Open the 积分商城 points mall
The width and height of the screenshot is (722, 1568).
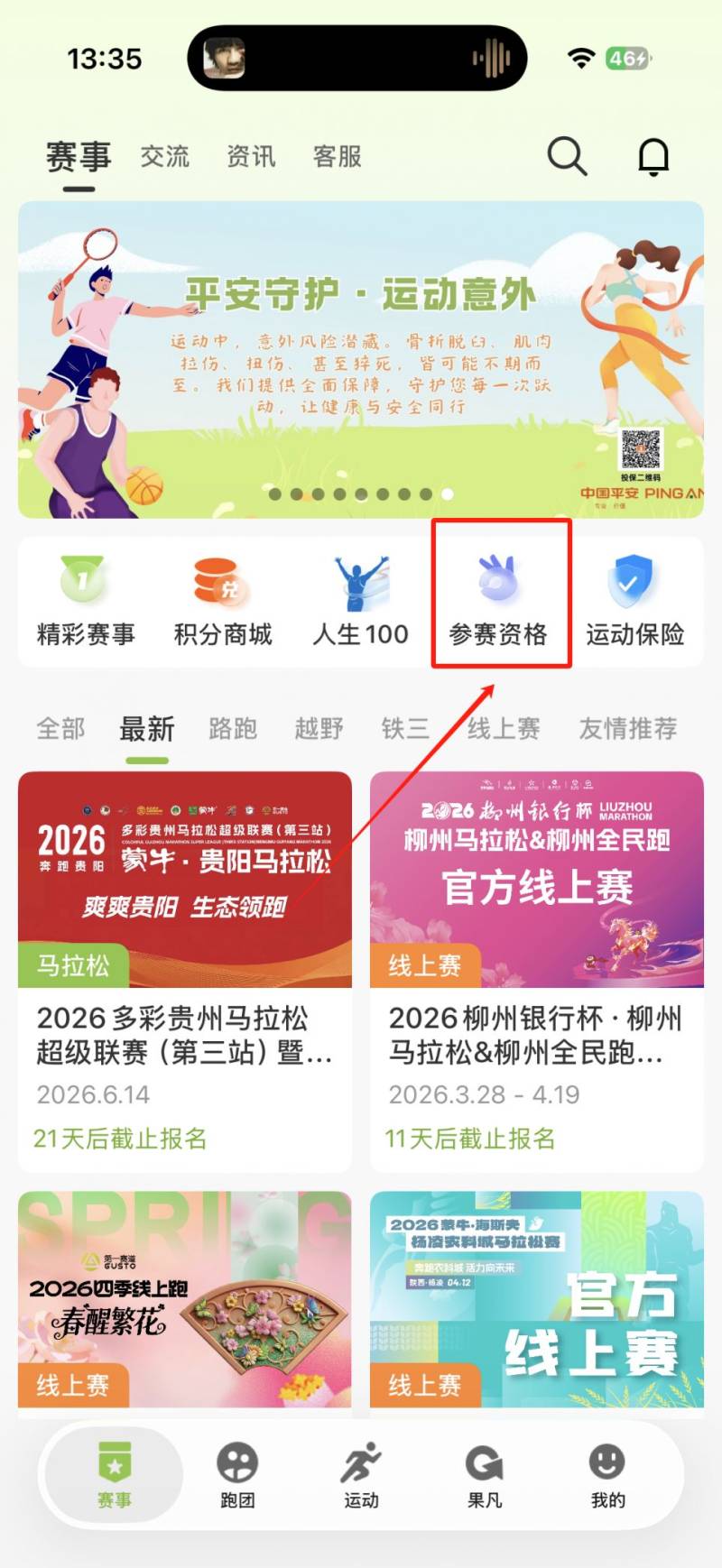click(223, 595)
